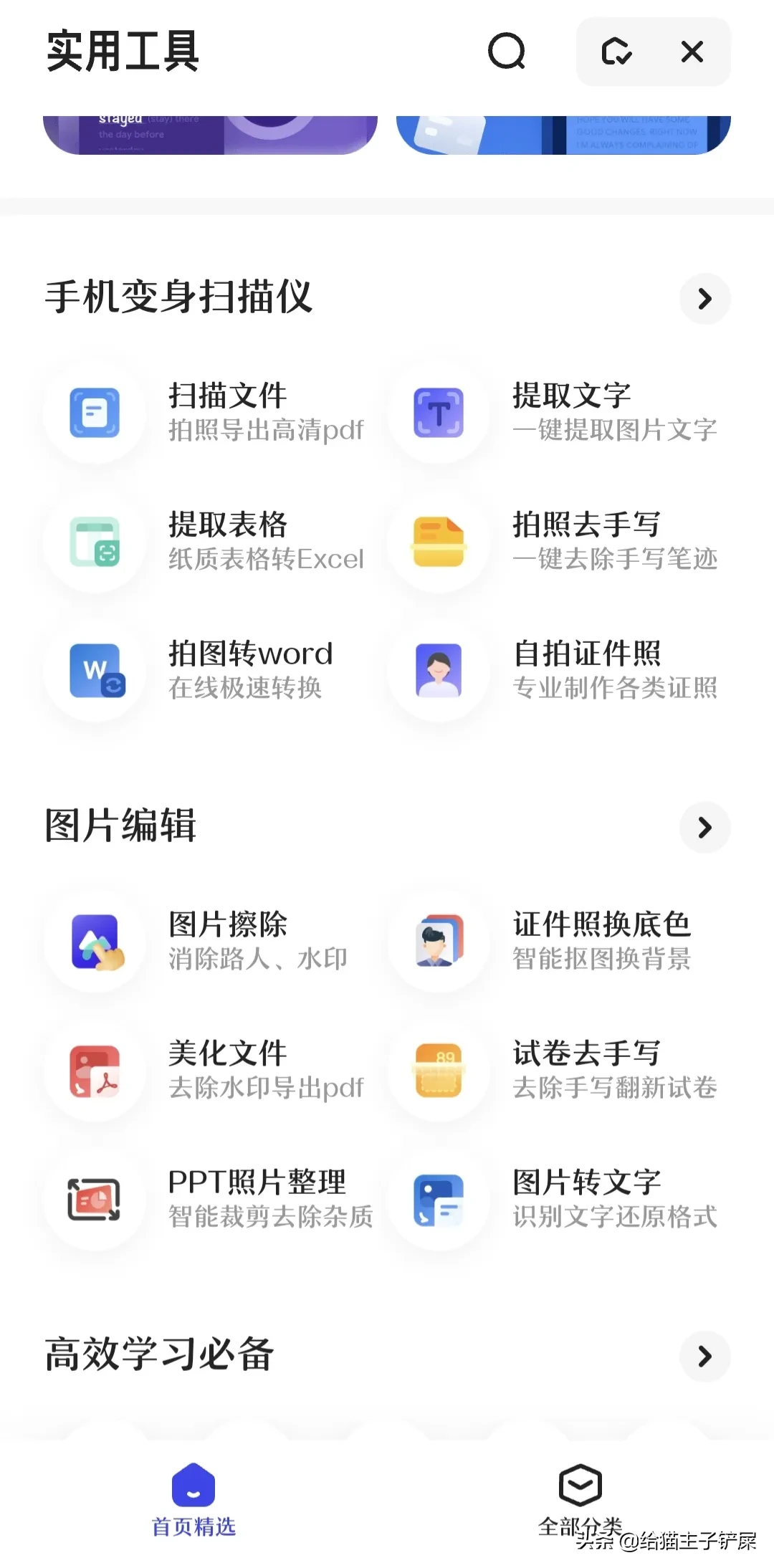Expand the 图片编辑 section arrow
Image resolution: width=774 pixels, height=1568 pixels.
click(x=704, y=827)
